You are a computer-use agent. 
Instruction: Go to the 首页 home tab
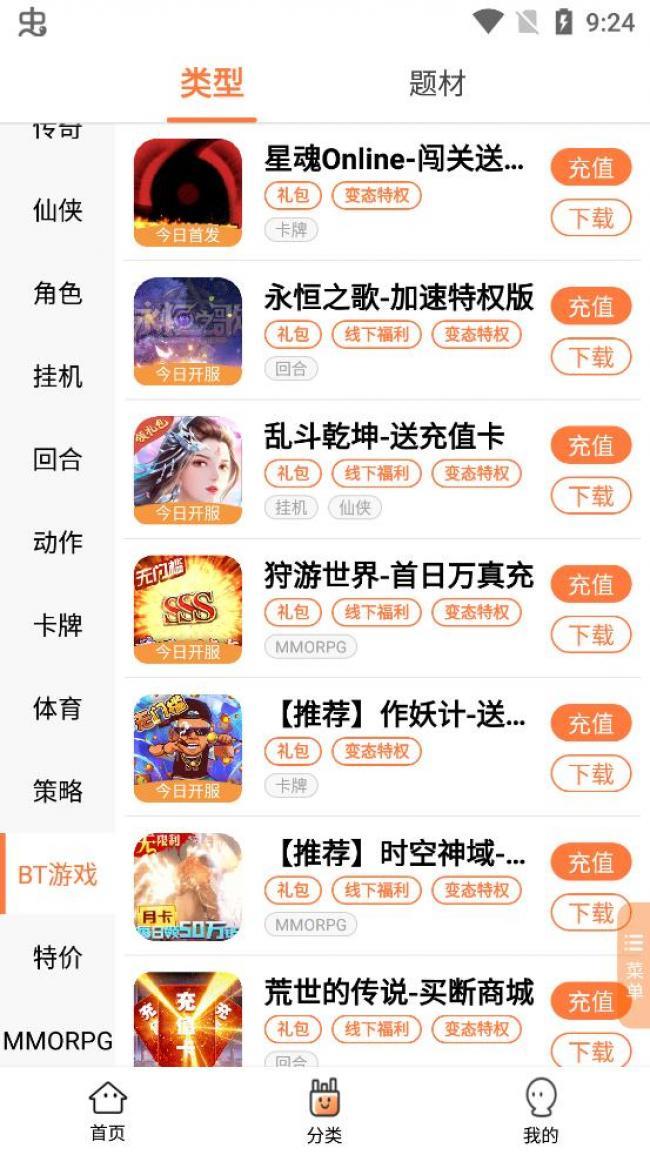click(108, 1111)
